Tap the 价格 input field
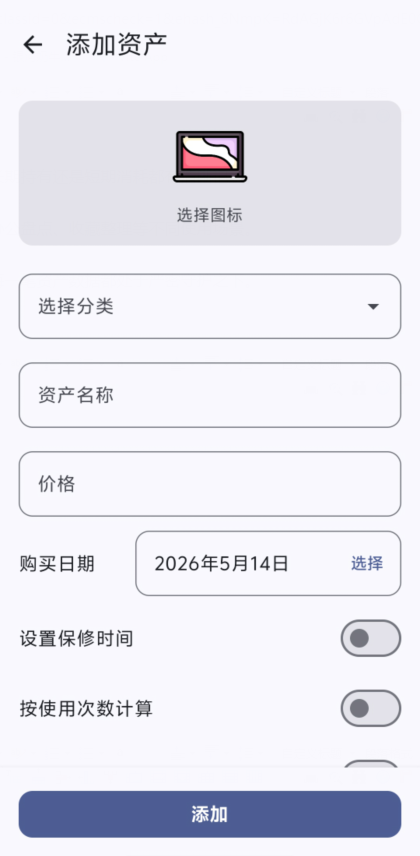420x856 pixels. coord(210,484)
